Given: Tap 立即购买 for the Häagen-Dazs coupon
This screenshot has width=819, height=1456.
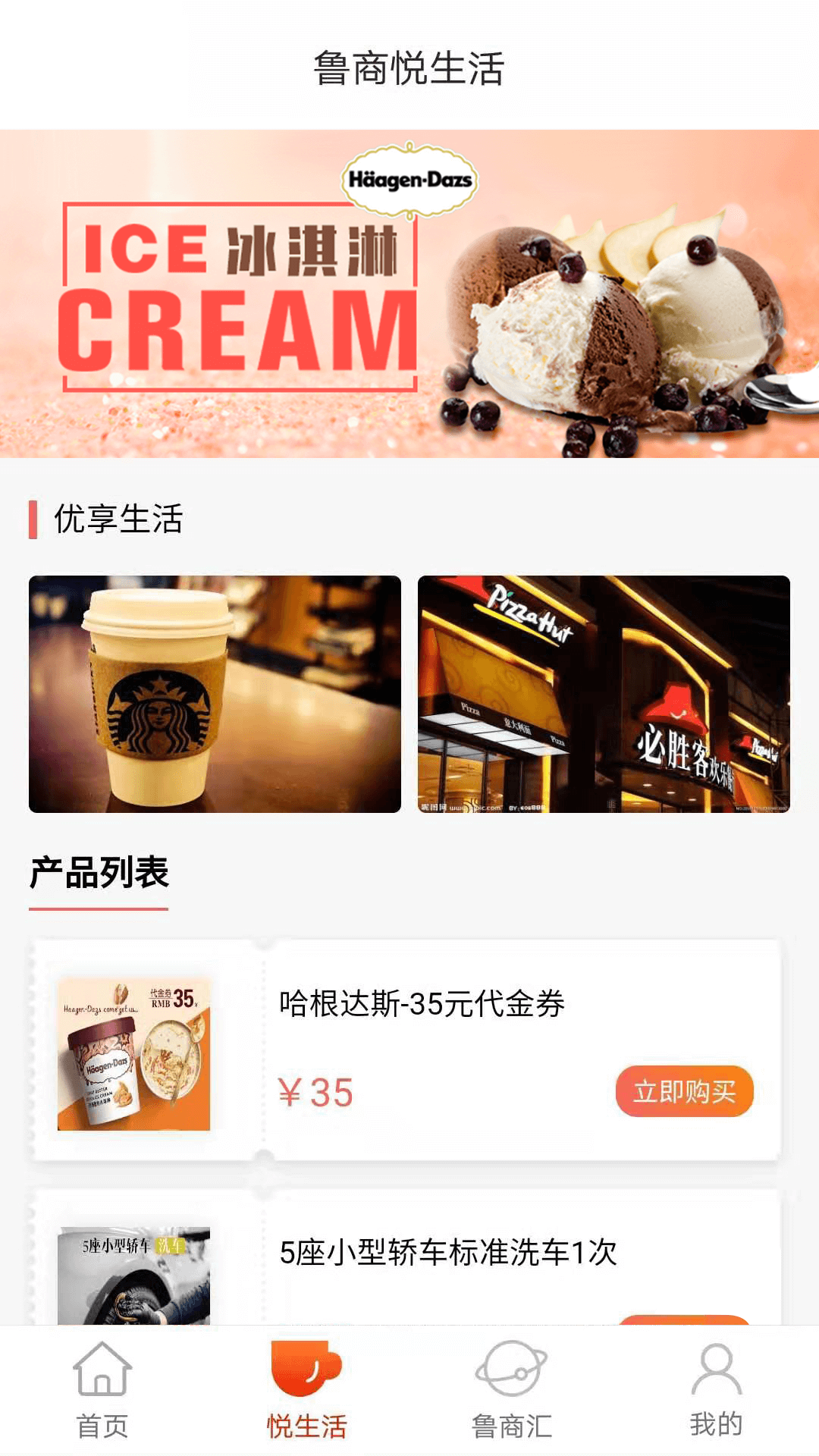Looking at the screenshot, I should (x=683, y=1092).
